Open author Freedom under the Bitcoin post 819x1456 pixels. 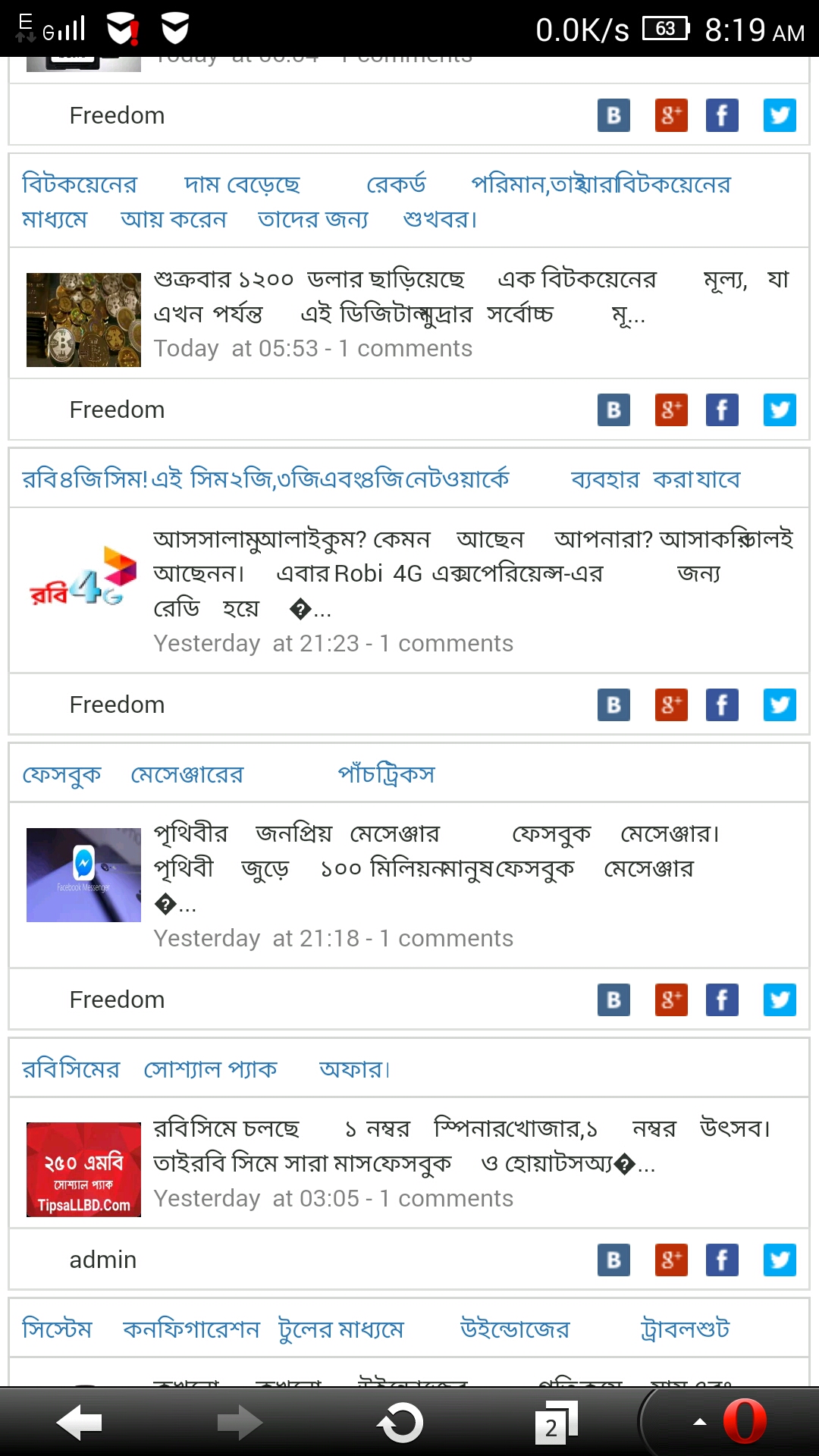117,410
